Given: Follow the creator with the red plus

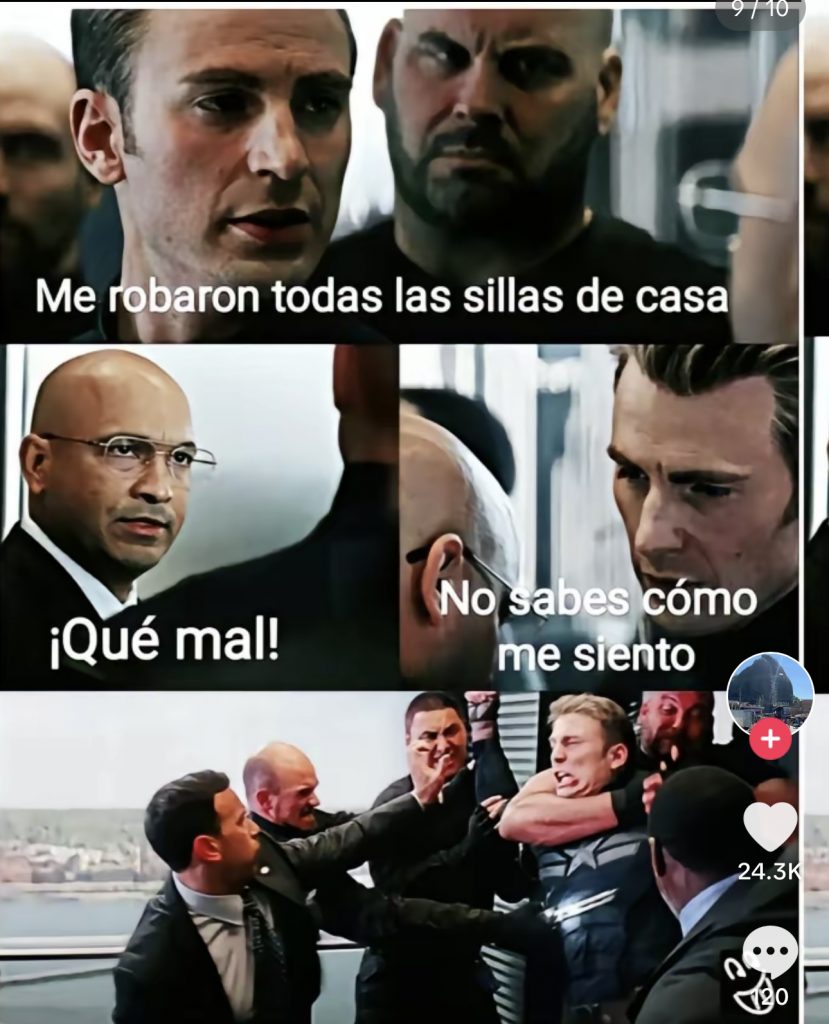Looking at the screenshot, I should tap(769, 740).
